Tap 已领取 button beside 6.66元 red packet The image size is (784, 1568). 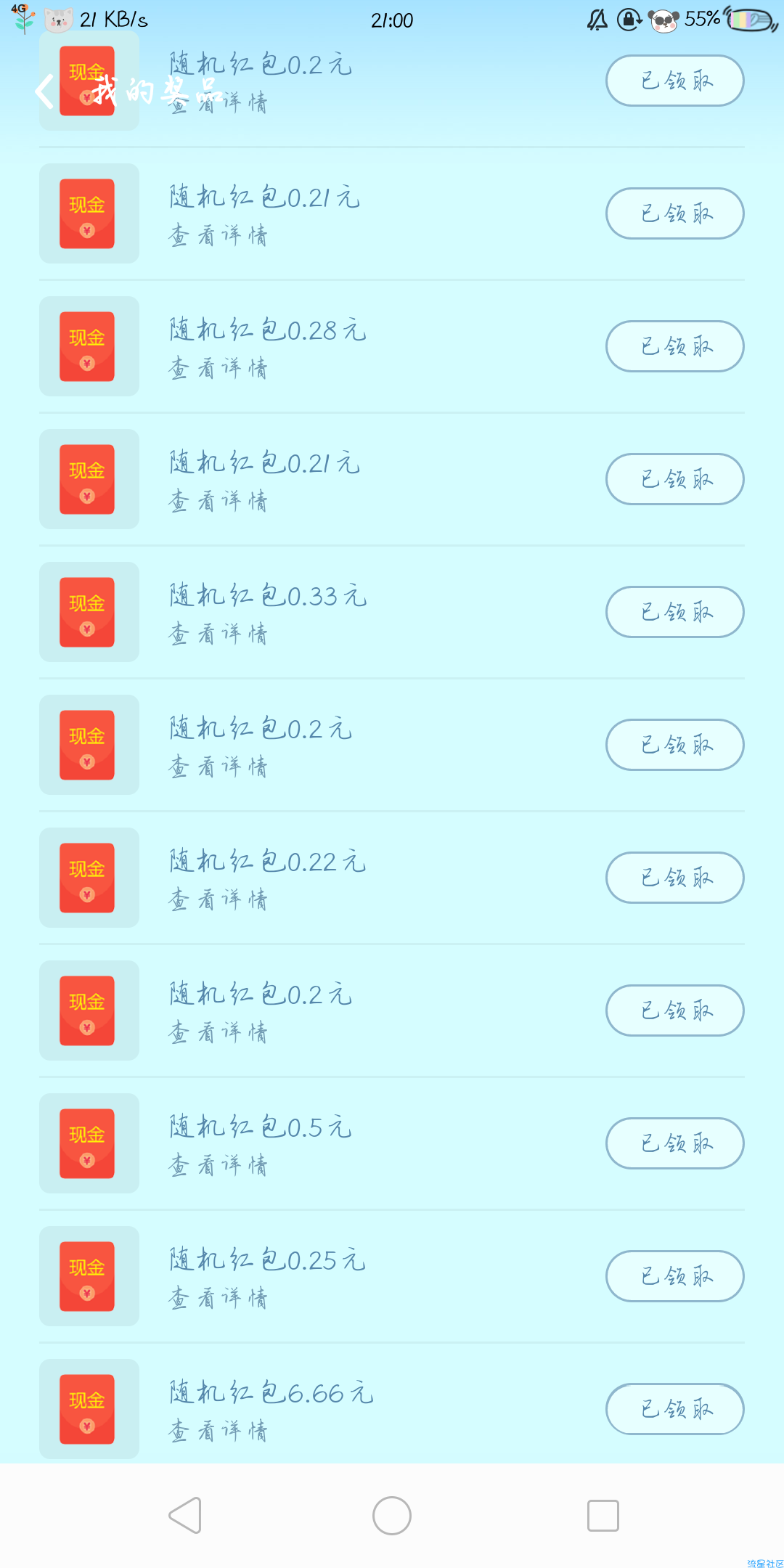coord(675,1409)
